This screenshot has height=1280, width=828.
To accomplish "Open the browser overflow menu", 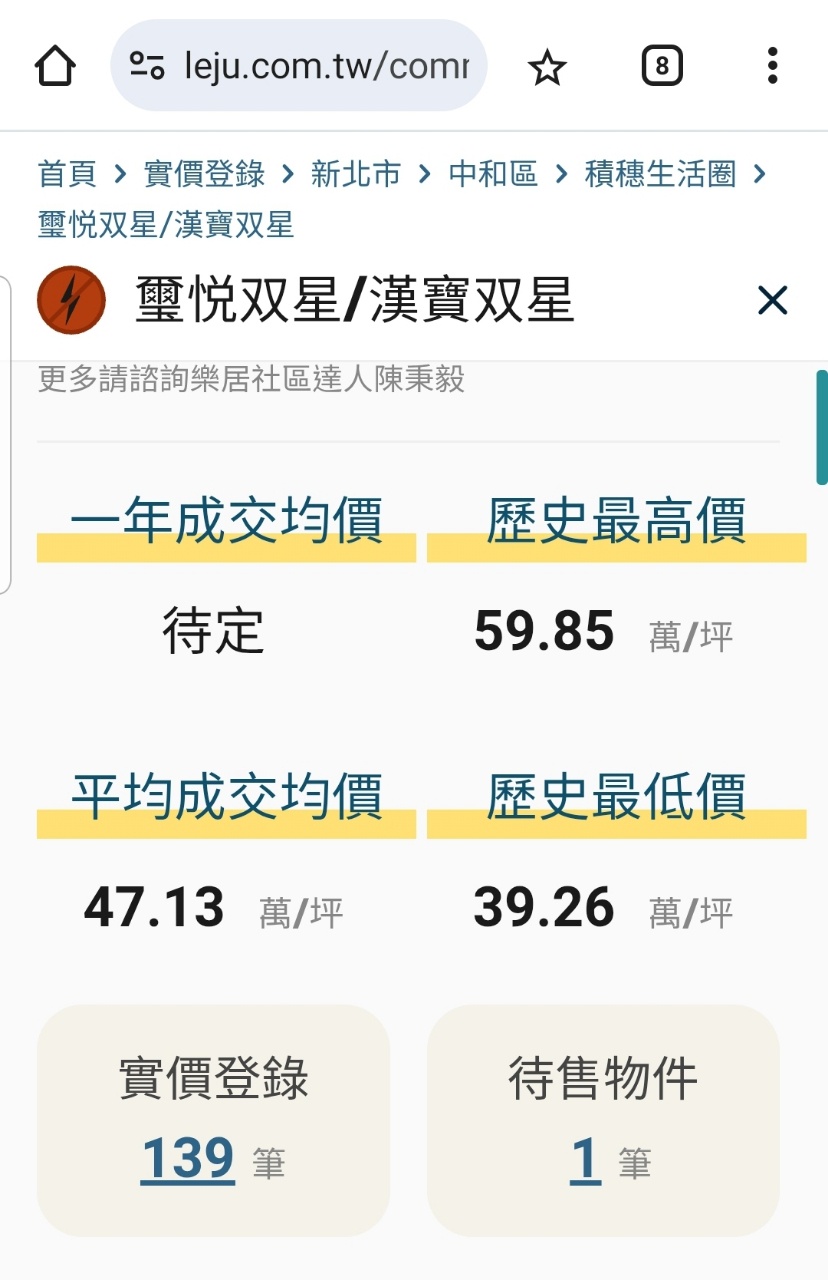I will [772, 66].
